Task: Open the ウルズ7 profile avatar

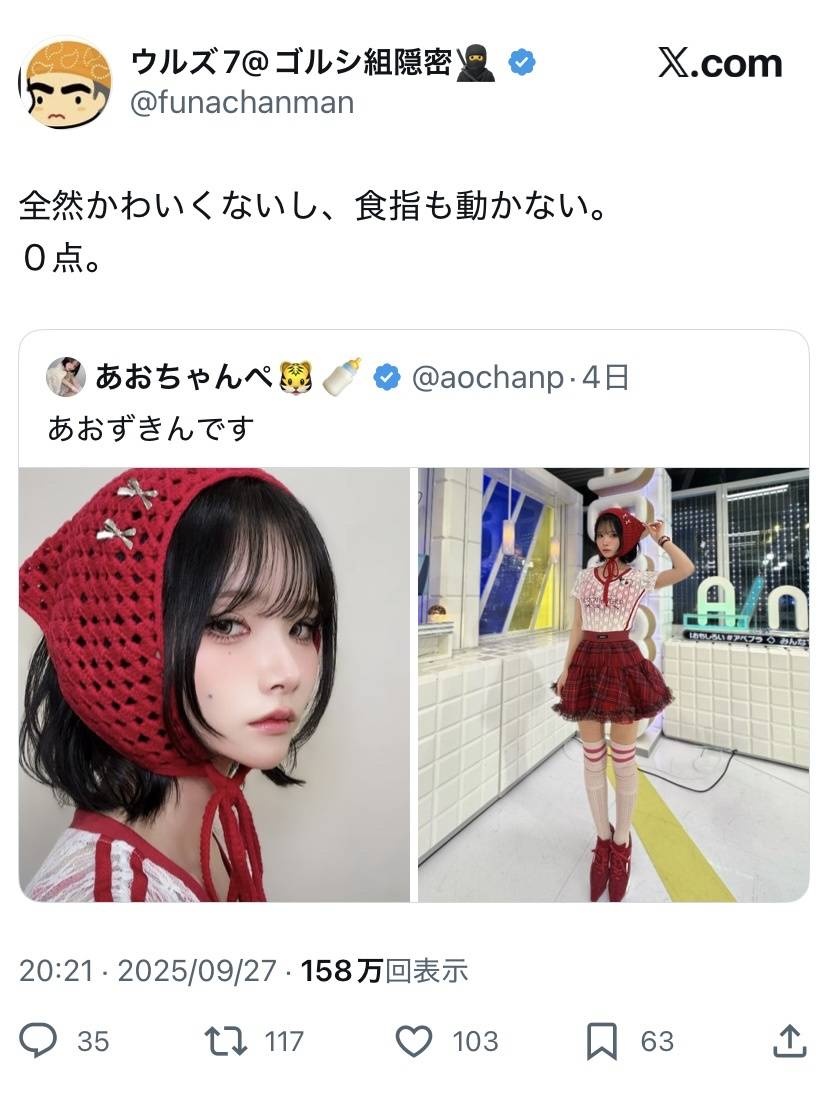Action: [66, 83]
